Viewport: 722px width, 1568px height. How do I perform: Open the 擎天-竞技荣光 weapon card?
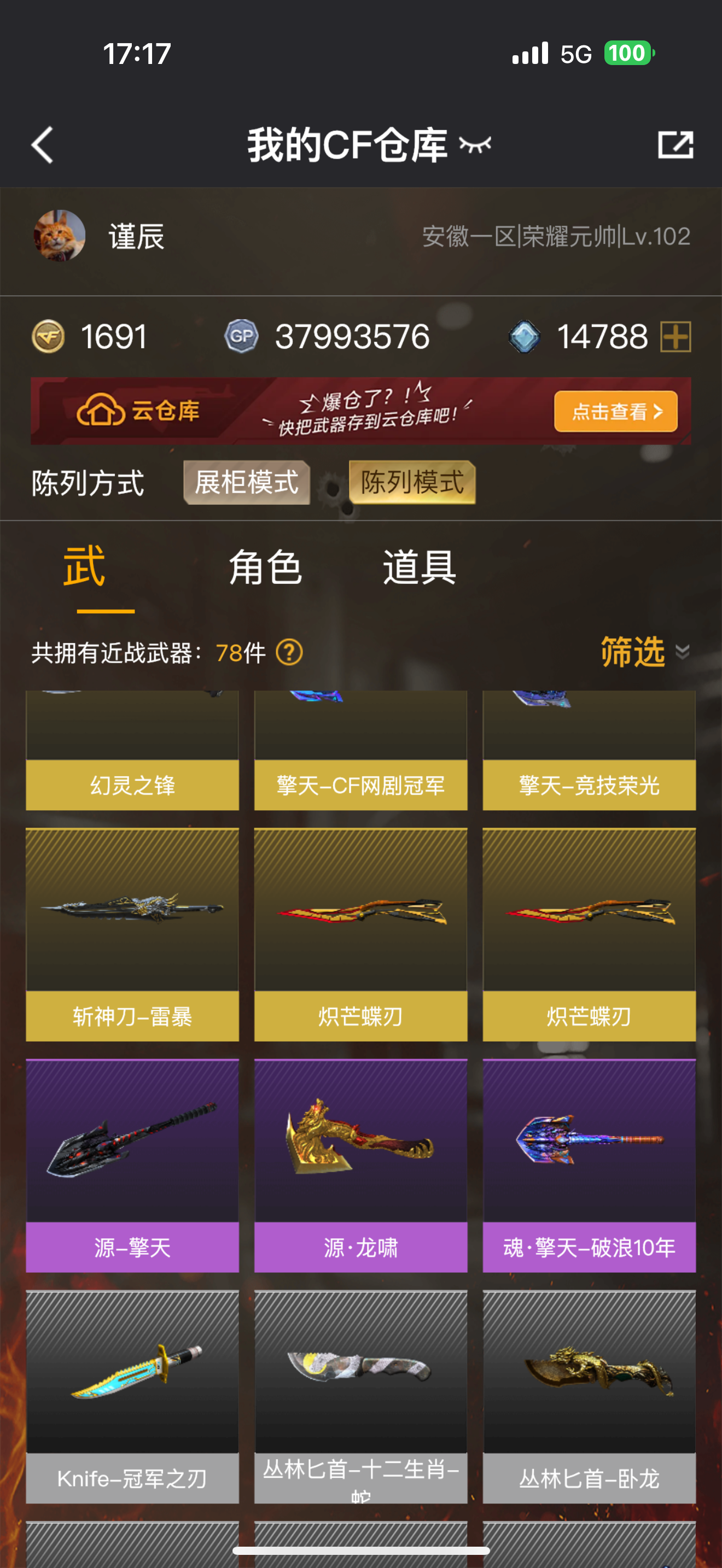(589, 755)
